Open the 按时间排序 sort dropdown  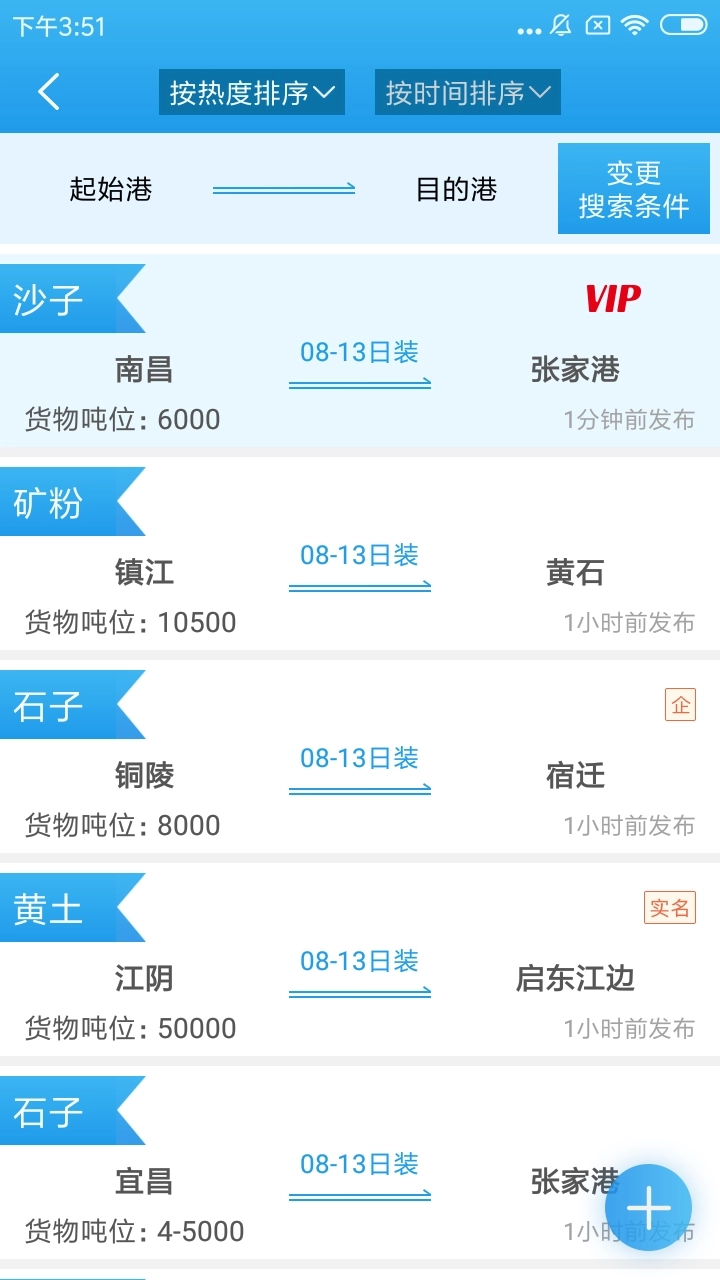467,91
